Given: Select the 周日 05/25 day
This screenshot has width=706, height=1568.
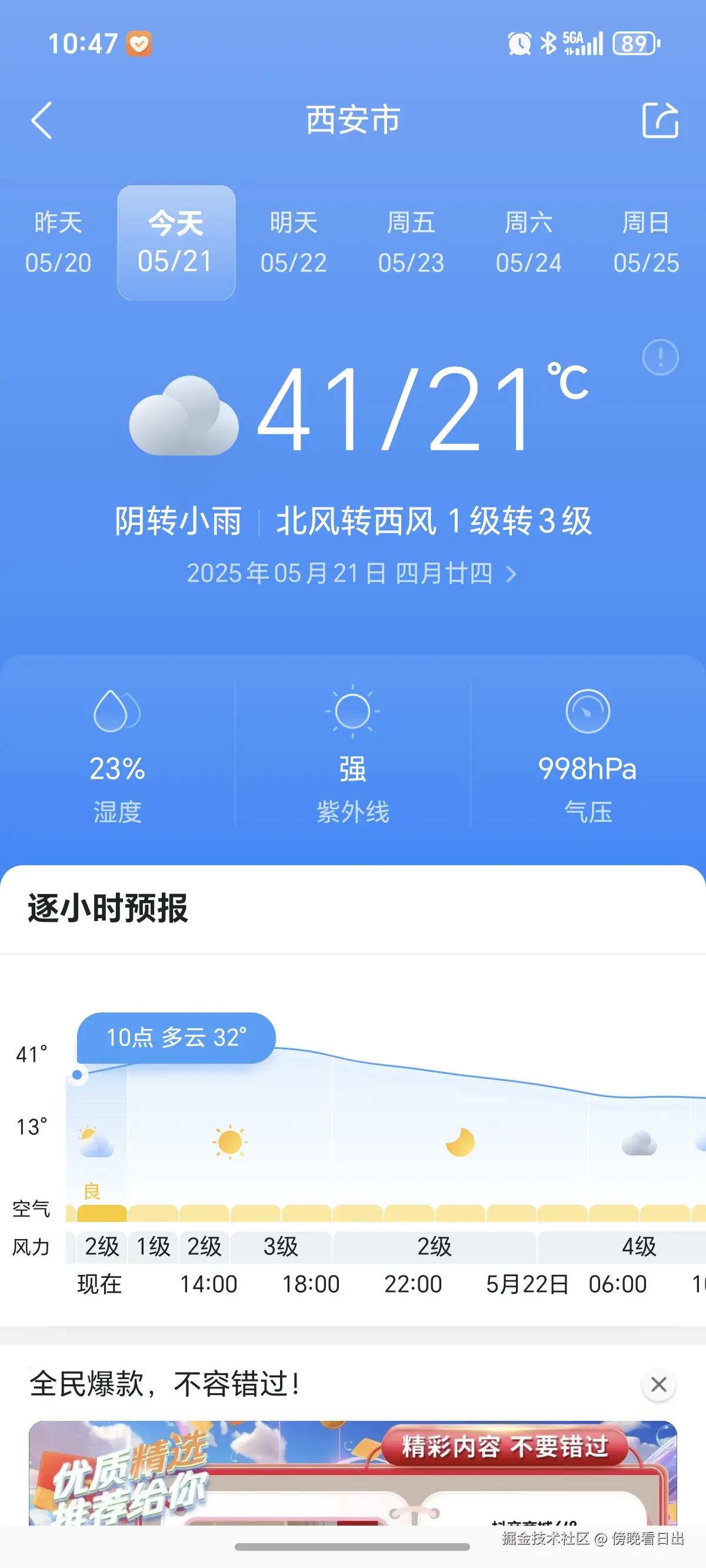Looking at the screenshot, I should [x=647, y=242].
